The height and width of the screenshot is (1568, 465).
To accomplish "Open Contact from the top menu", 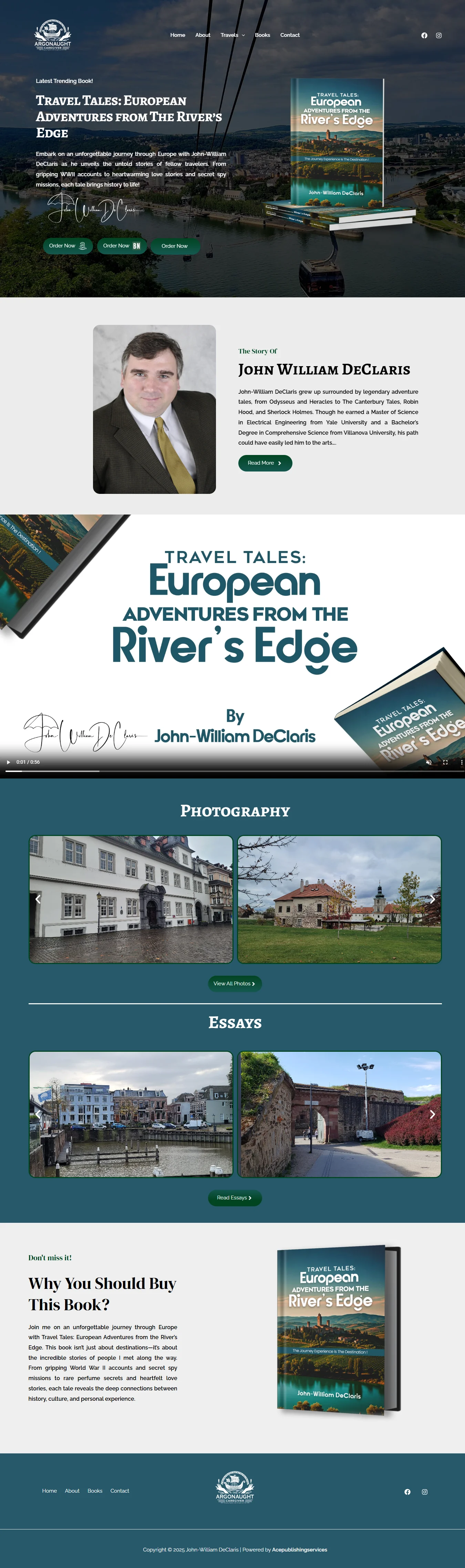I will [289, 35].
